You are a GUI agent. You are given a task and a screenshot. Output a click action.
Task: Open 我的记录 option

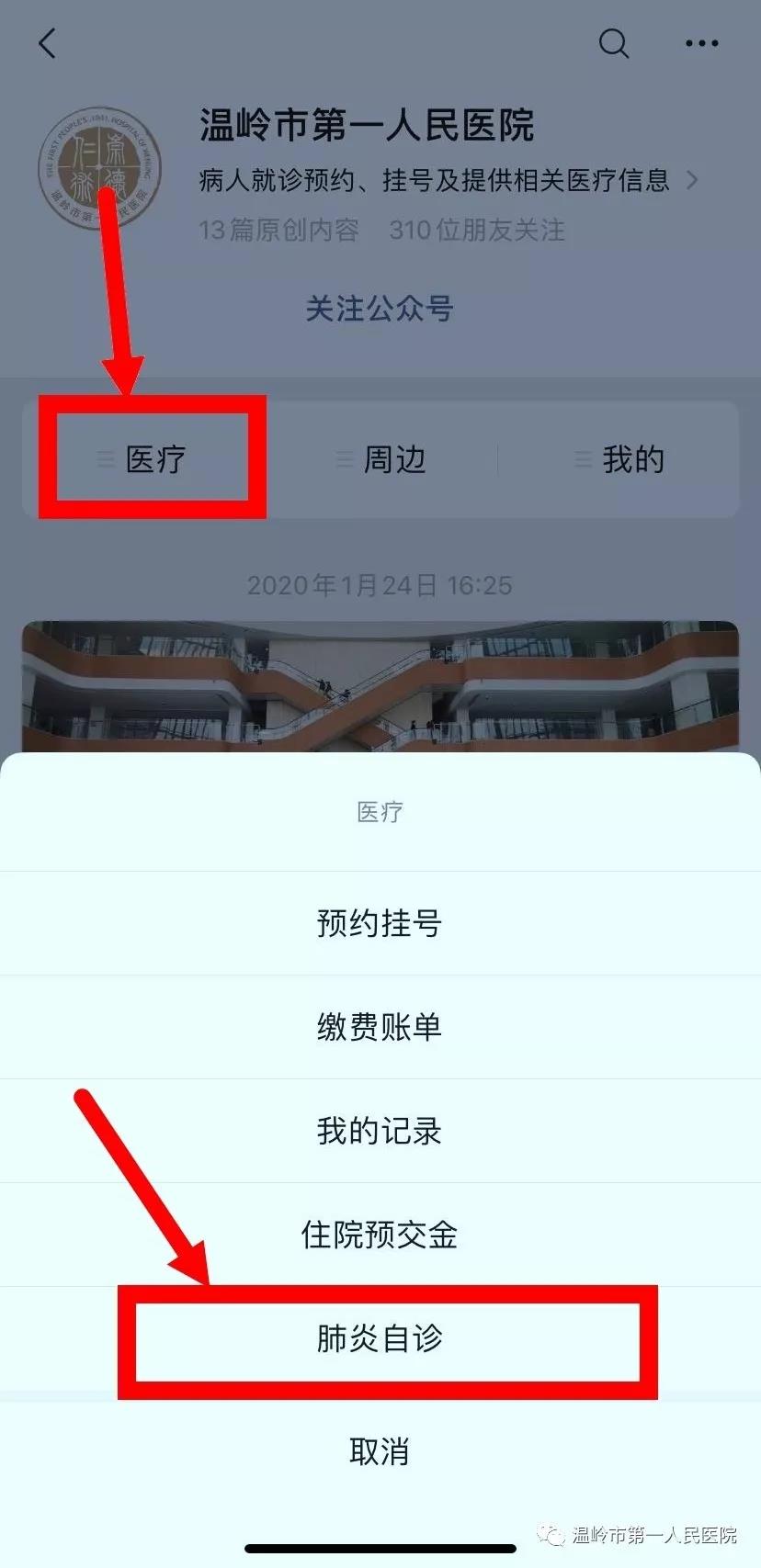pos(380,1131)
